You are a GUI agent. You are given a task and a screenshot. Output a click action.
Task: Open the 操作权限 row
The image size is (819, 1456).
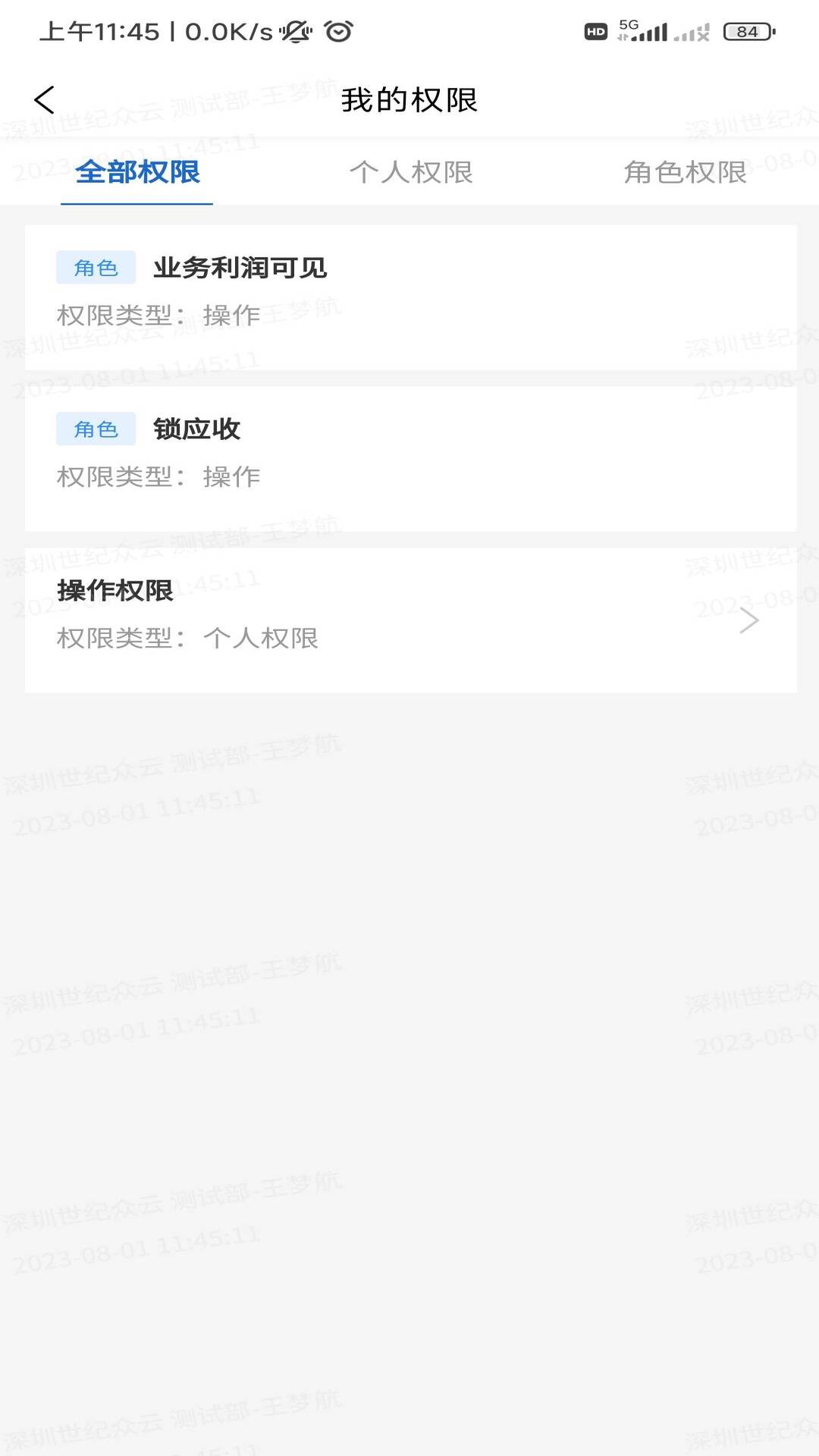point(410,620)
